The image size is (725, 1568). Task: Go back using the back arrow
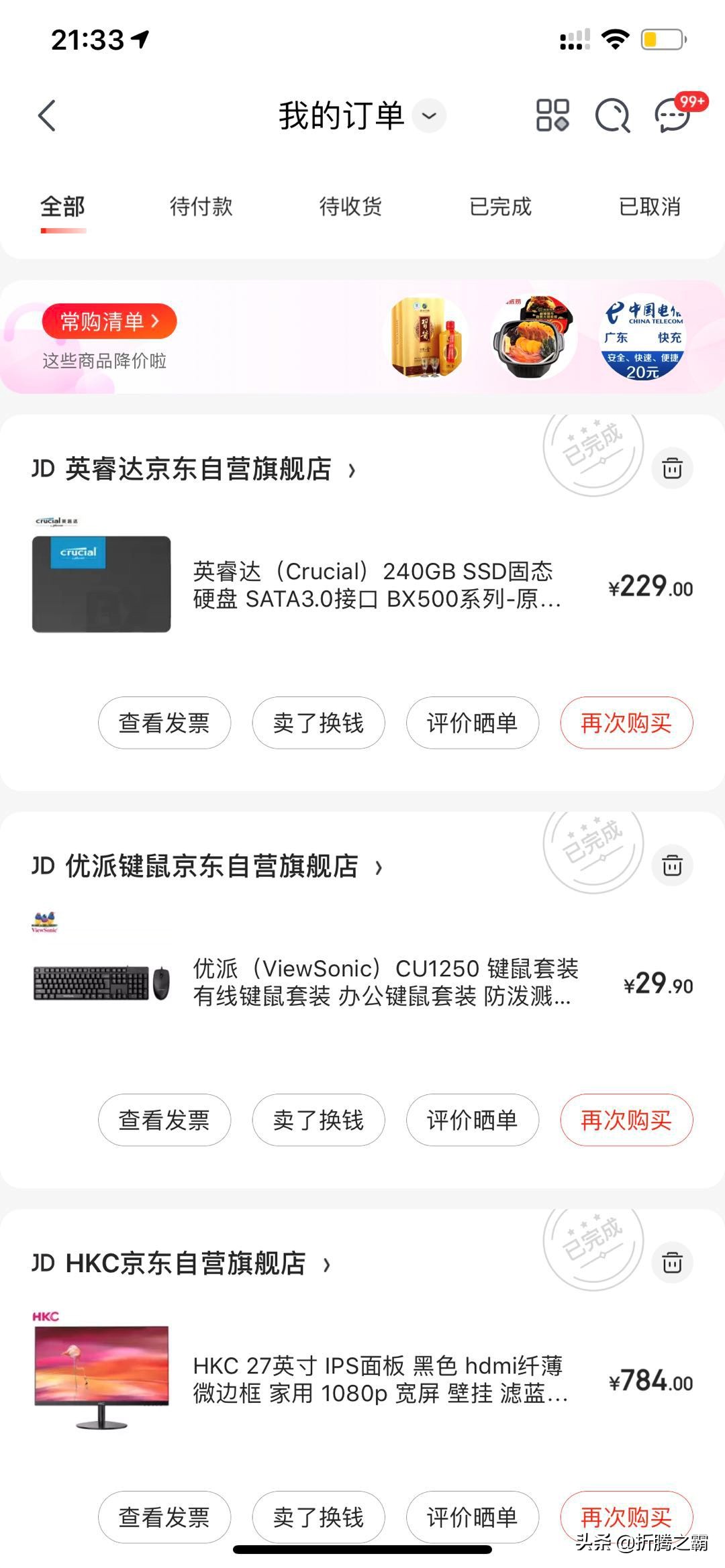tap(46, 115)
